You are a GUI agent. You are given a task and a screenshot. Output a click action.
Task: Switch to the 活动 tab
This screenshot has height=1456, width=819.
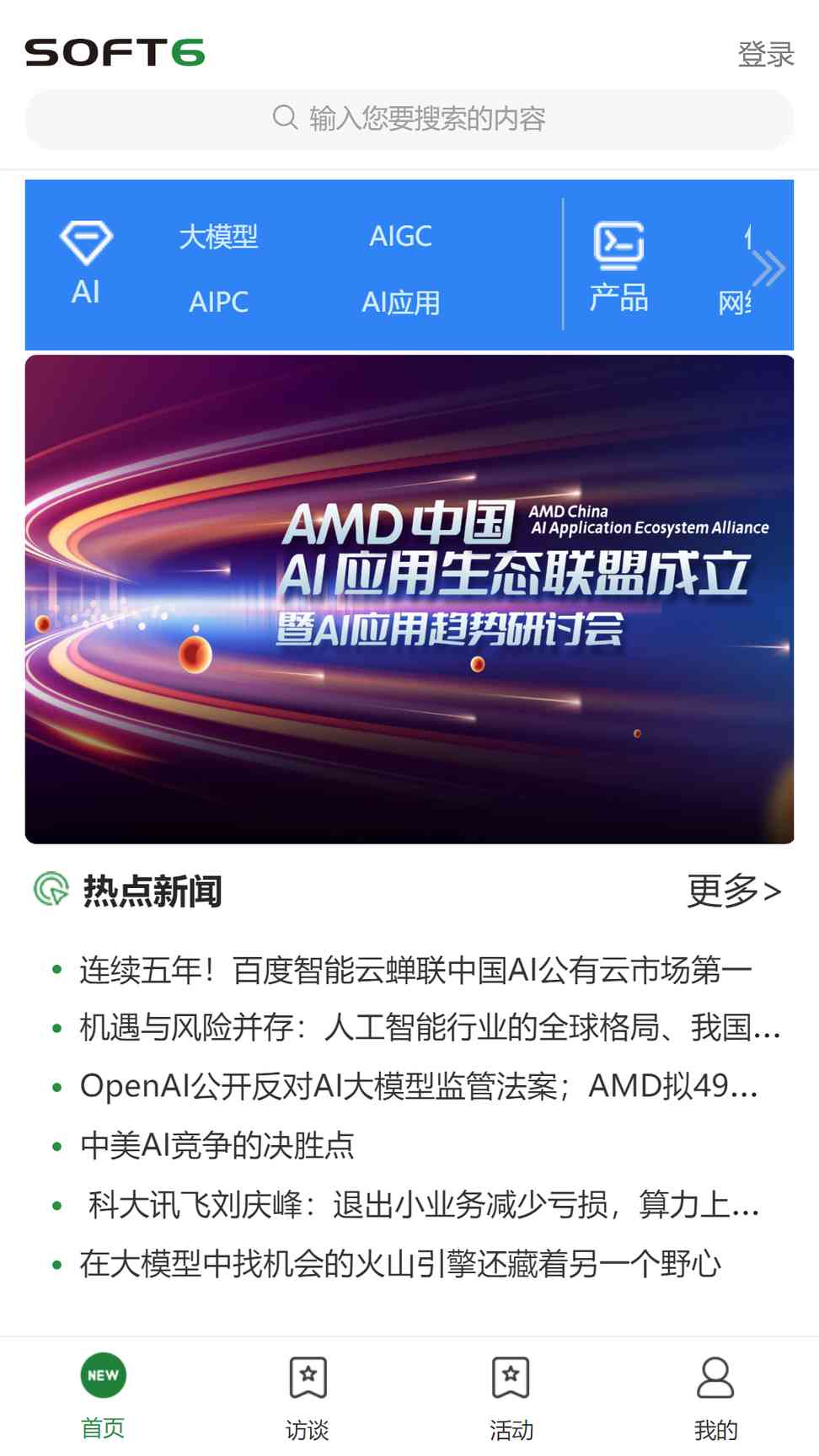tap(511, 1398)
